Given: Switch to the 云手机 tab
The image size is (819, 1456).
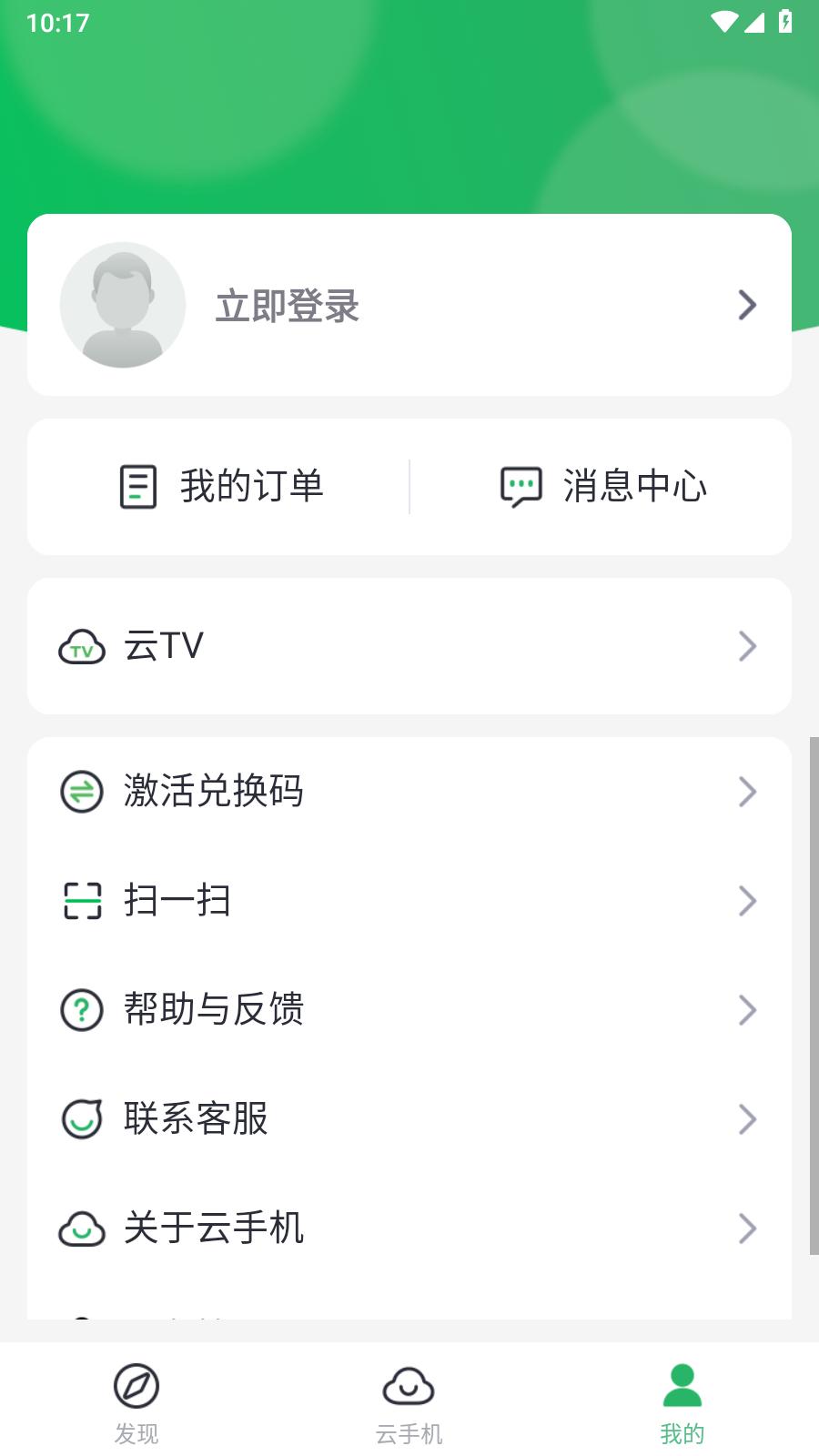Looking at the screenshot, I should (x=409, y=1403).
